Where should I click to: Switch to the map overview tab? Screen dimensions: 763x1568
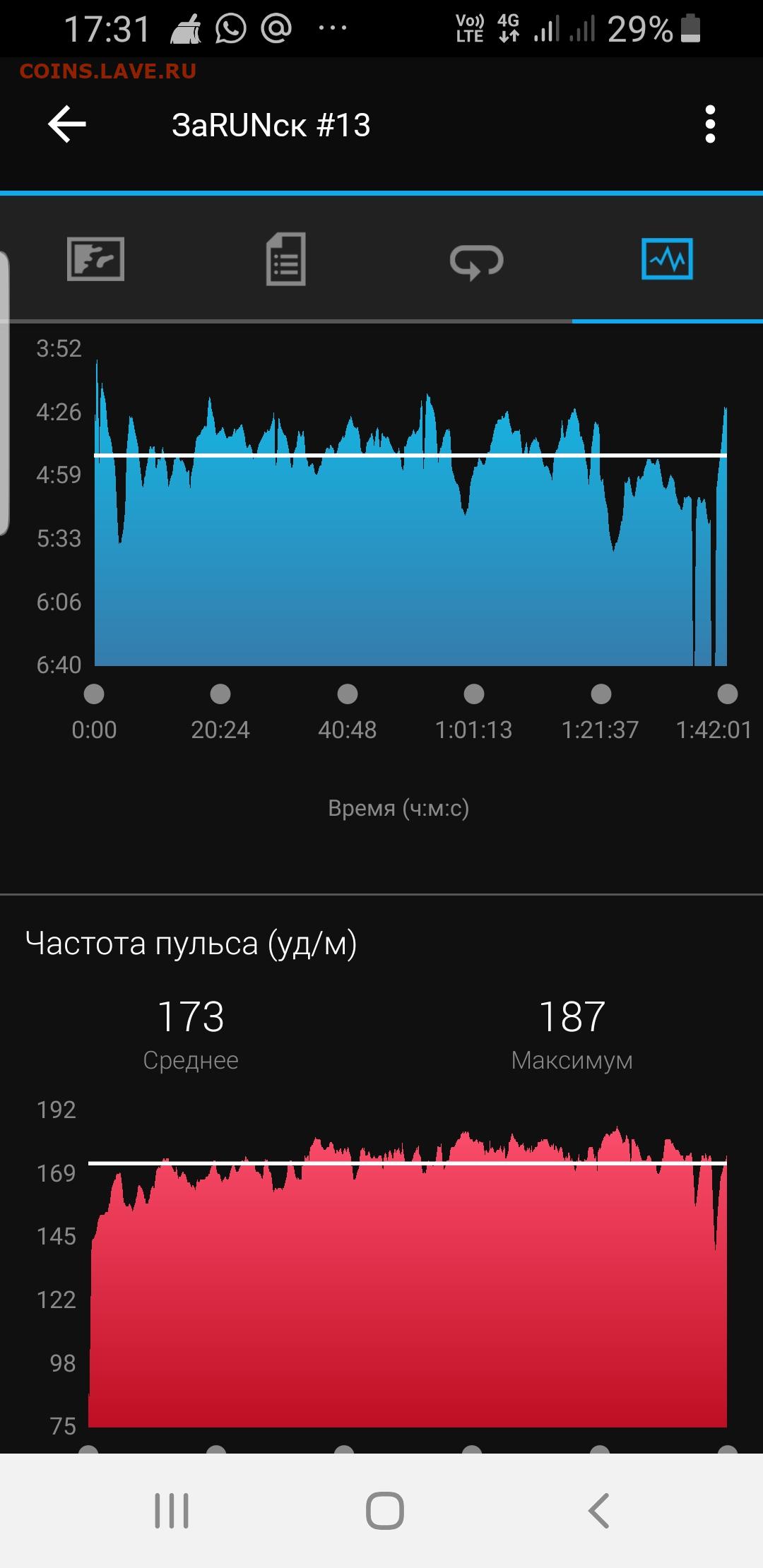(x=95, y=259)
